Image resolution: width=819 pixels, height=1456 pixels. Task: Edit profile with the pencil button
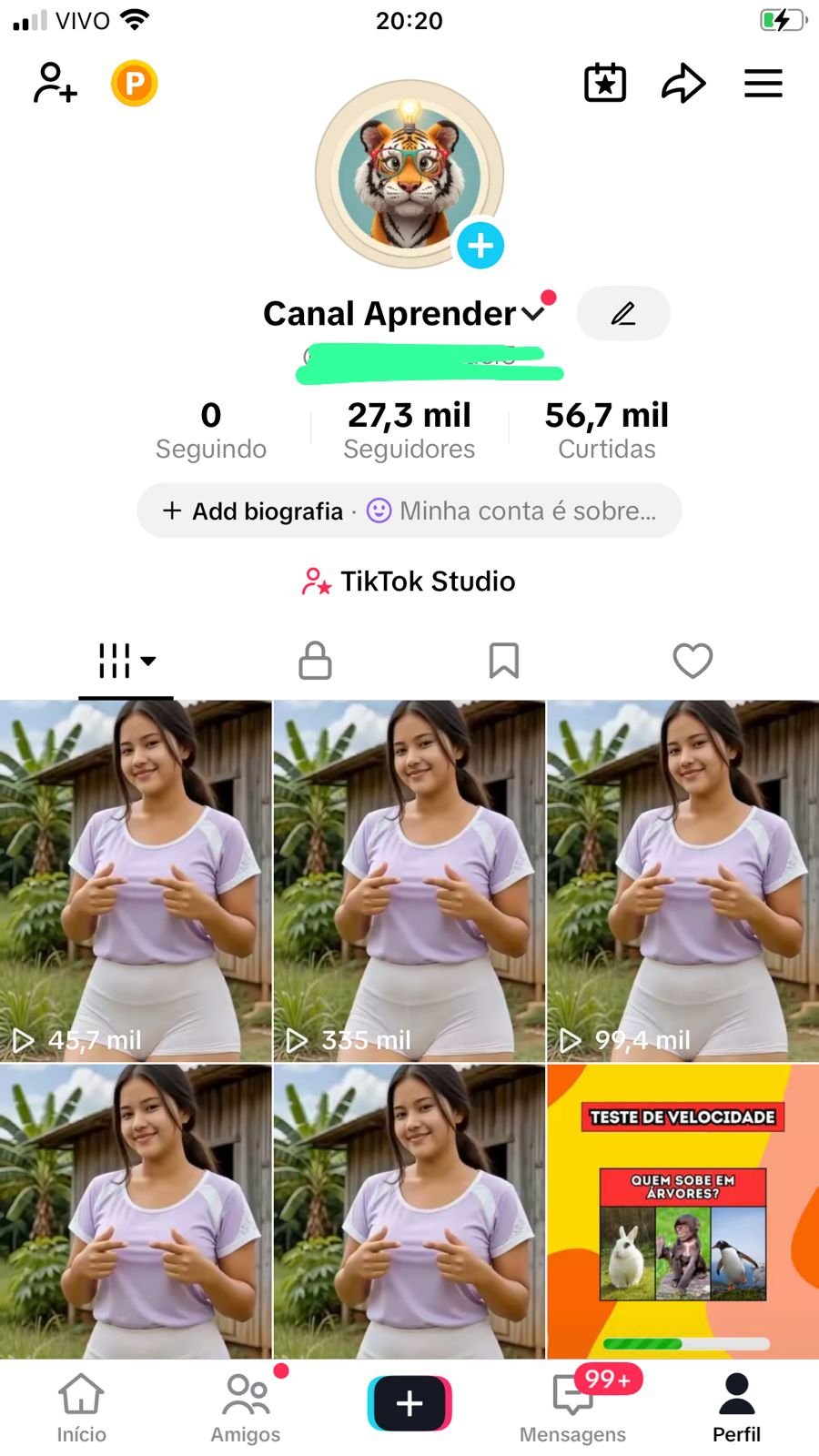coord(623,314)
